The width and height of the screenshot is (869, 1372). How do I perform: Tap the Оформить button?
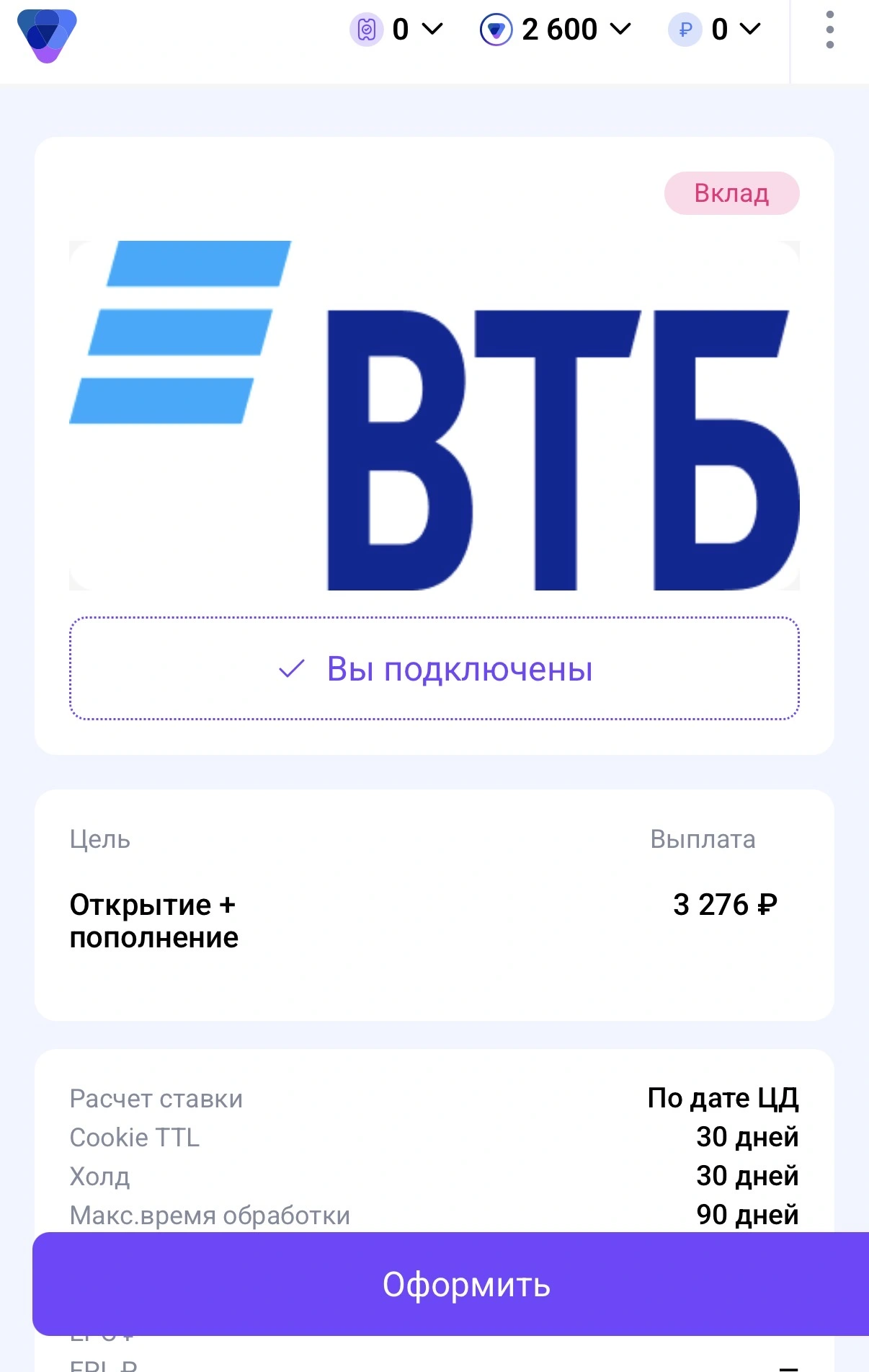pos(450,1284)
